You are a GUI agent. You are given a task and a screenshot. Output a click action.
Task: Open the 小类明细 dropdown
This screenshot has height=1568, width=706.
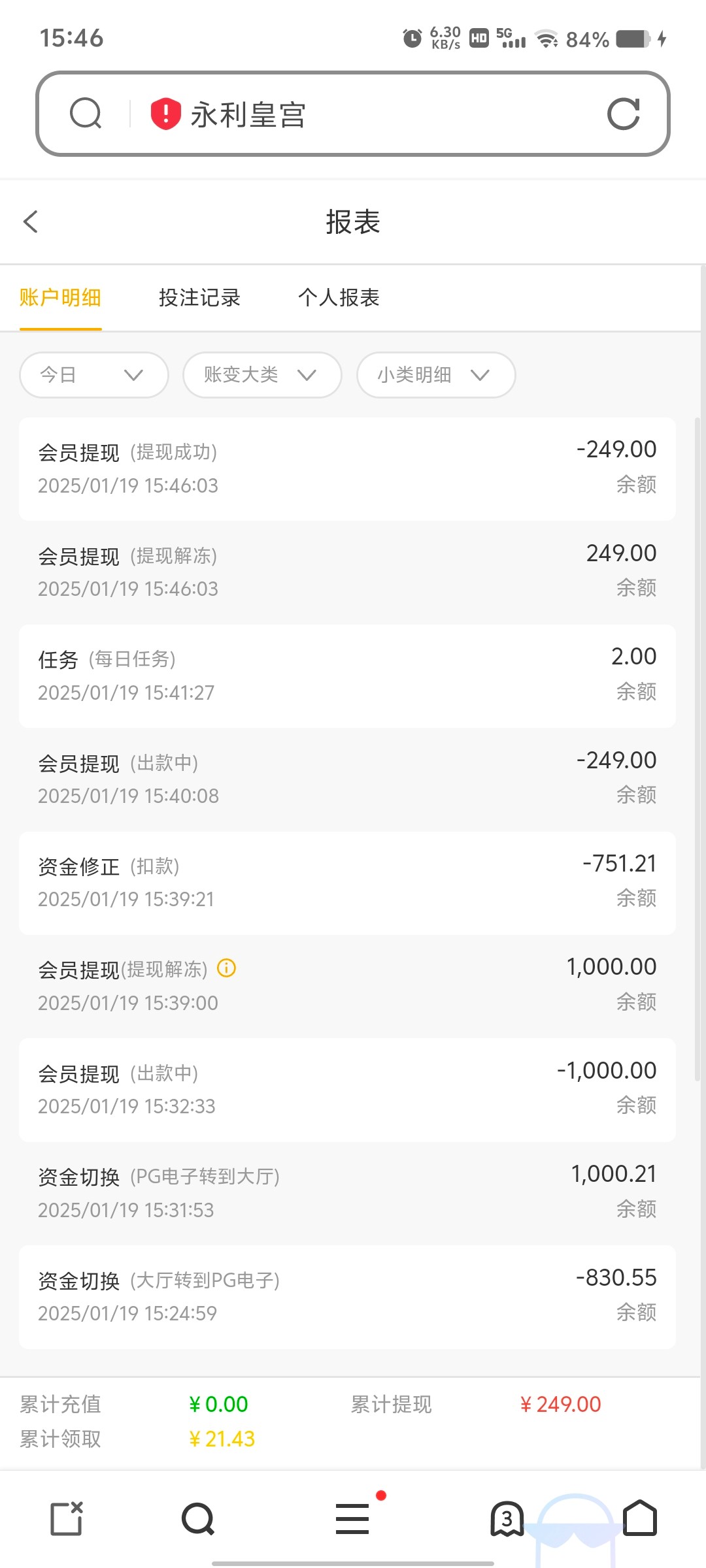point(435,375)
